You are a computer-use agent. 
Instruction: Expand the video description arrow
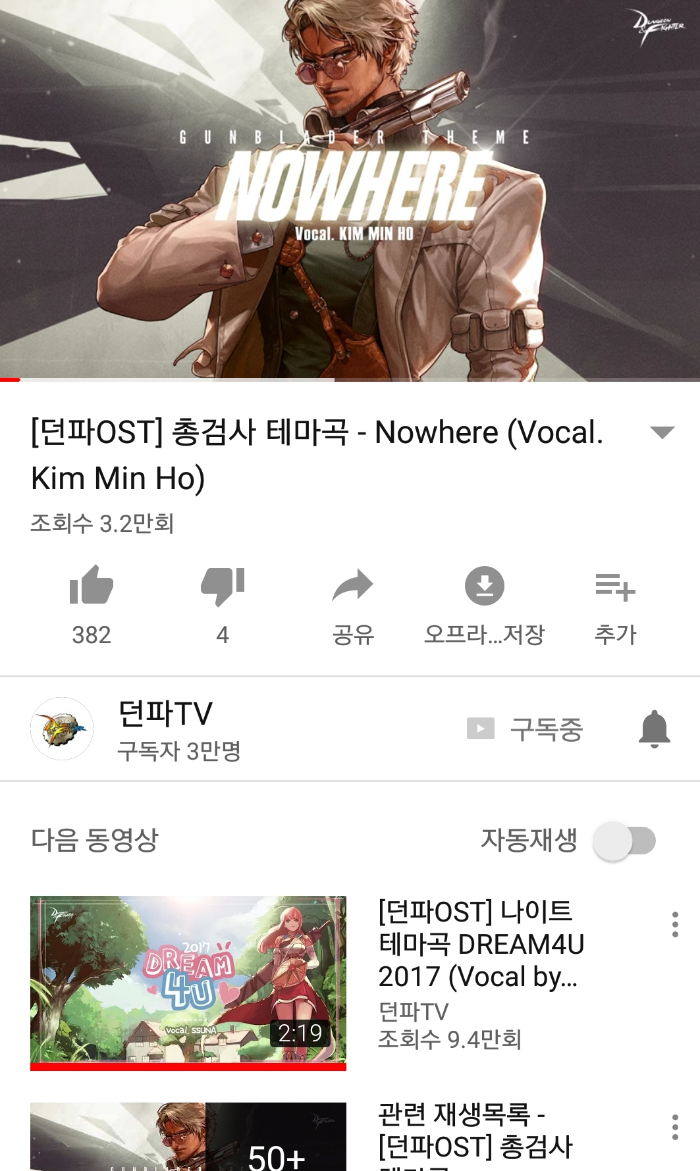662,432
